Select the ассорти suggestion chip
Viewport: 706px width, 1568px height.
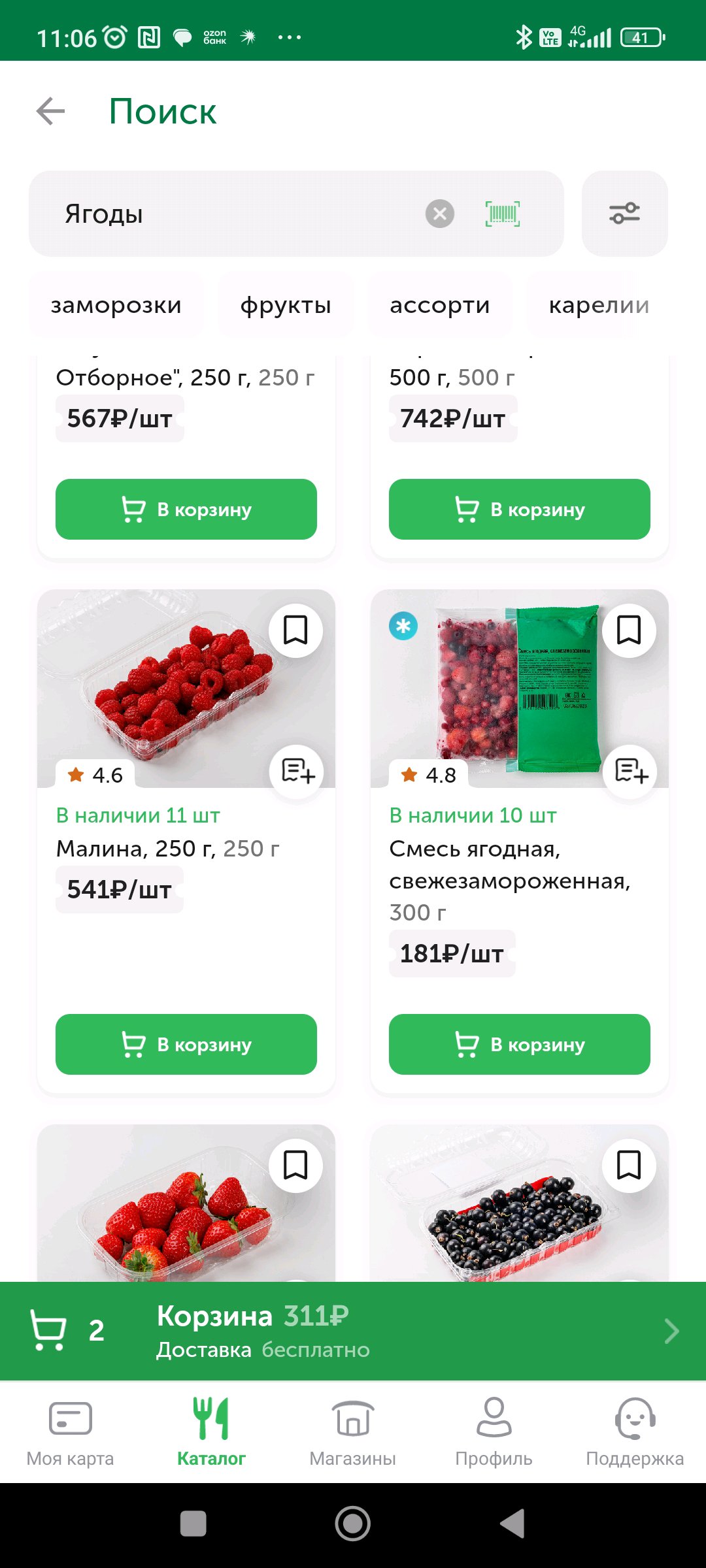coord(440,305)
